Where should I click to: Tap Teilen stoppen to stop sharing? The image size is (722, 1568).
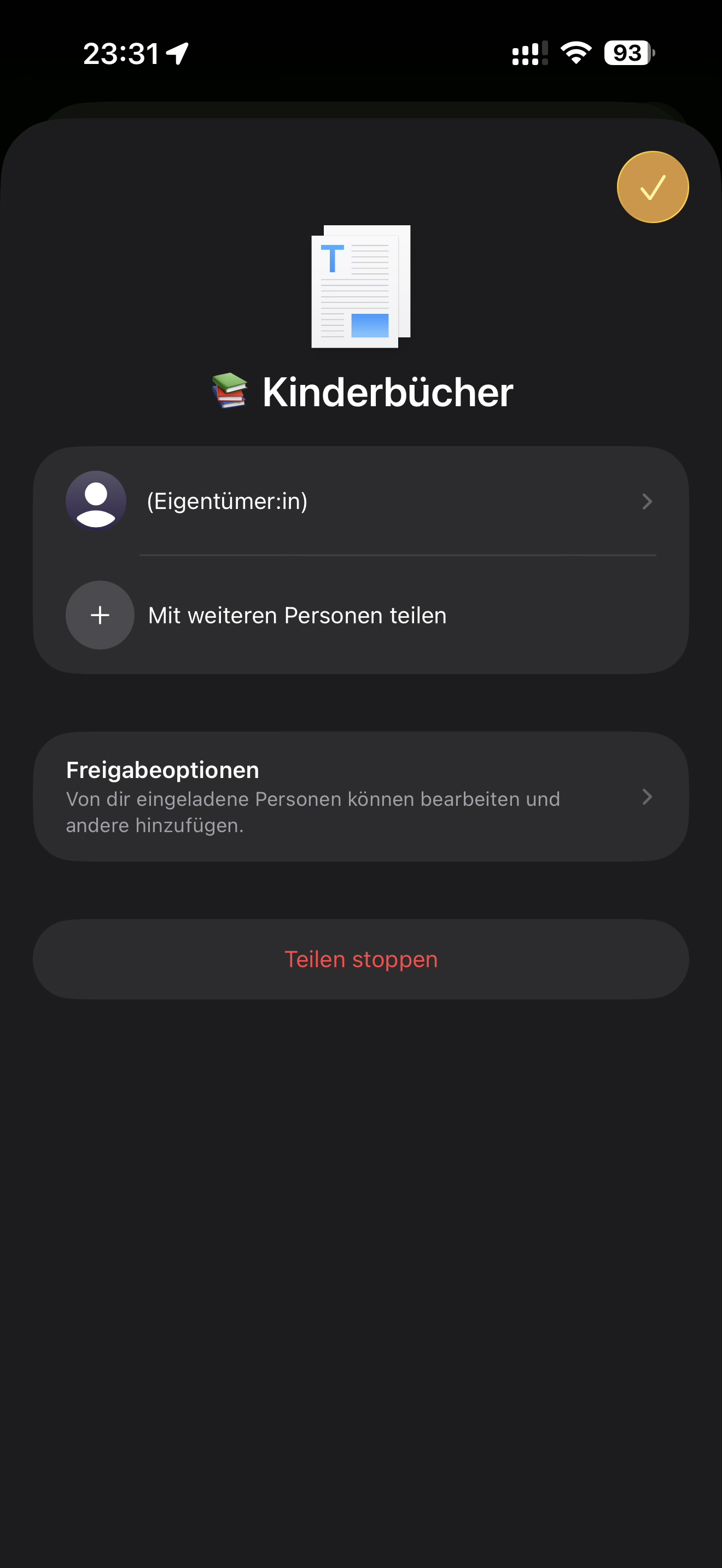(x=361, y=959)
